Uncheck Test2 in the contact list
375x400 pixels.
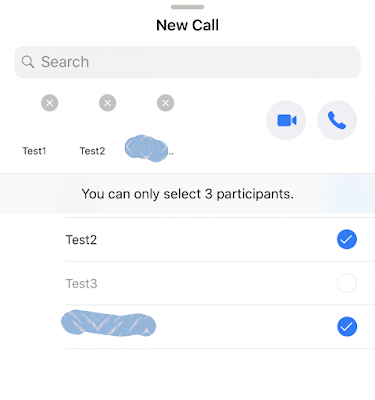click(x=347, y=239)
